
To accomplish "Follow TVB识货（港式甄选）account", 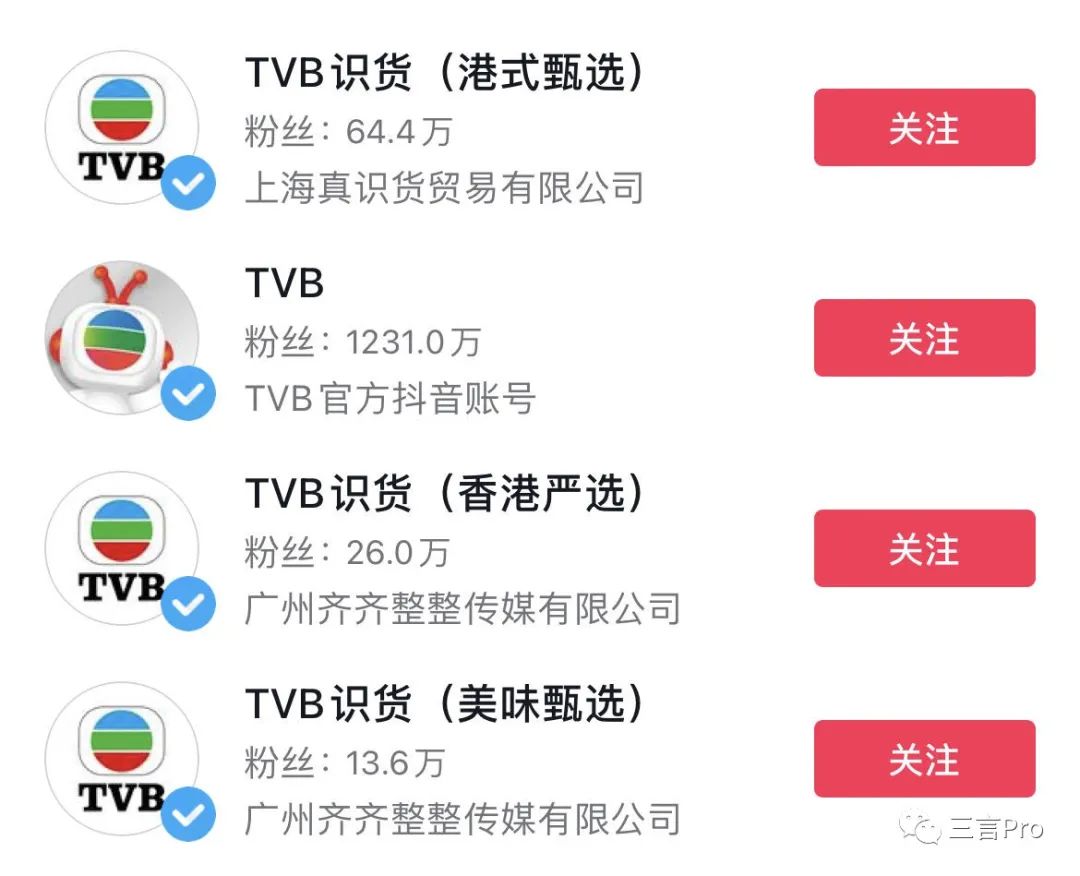I will click(x=924, y=128).
